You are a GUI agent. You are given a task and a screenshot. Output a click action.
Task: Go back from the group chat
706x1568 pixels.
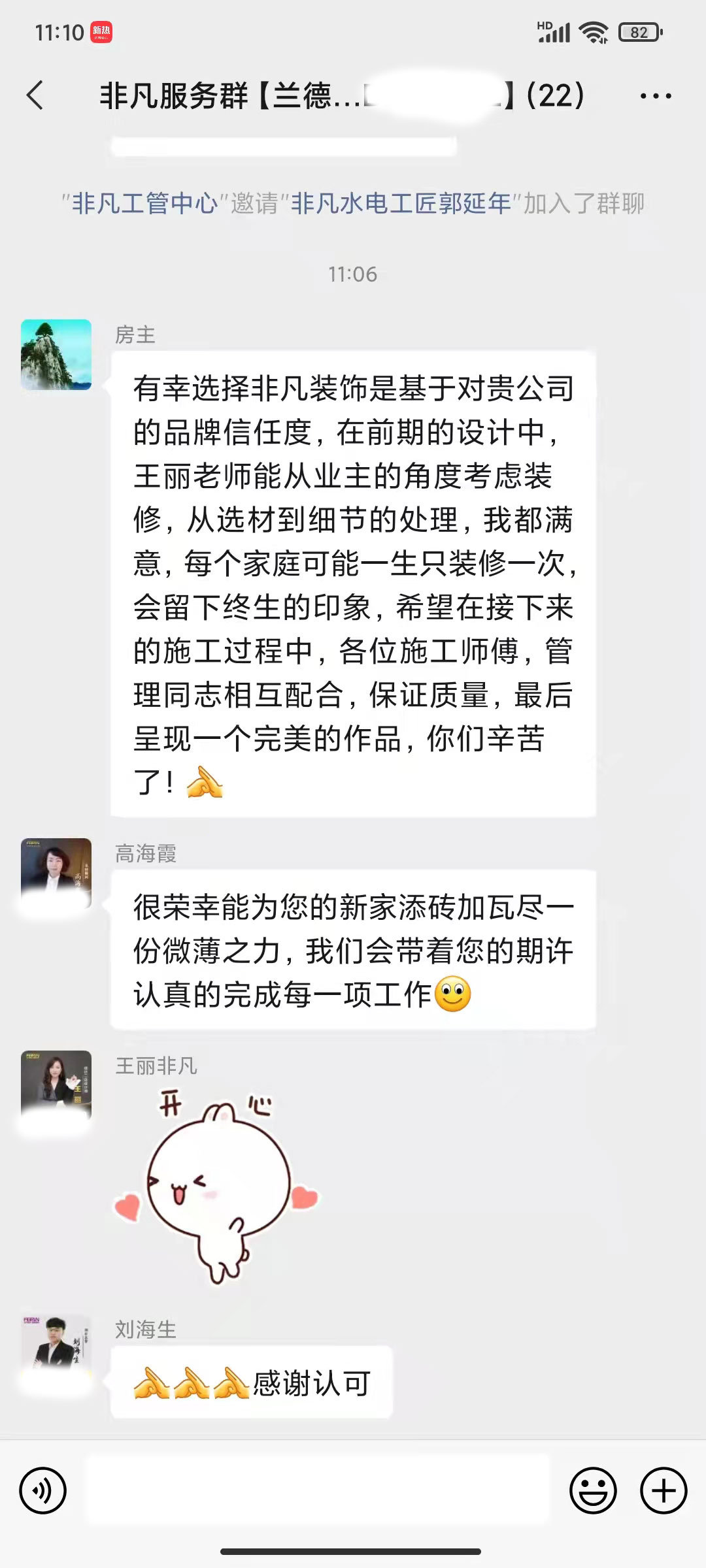click(35, 95)
